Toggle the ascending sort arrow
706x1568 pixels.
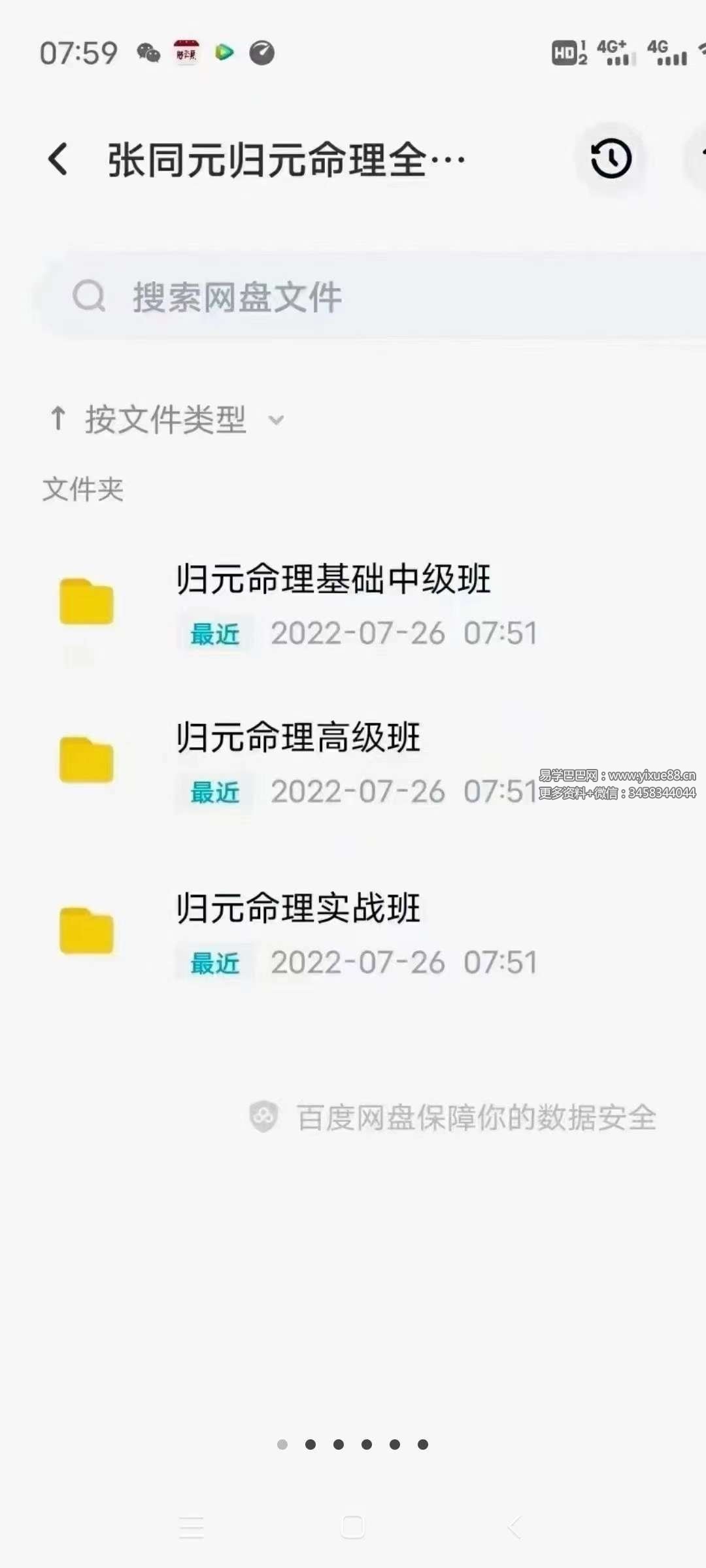58,419
